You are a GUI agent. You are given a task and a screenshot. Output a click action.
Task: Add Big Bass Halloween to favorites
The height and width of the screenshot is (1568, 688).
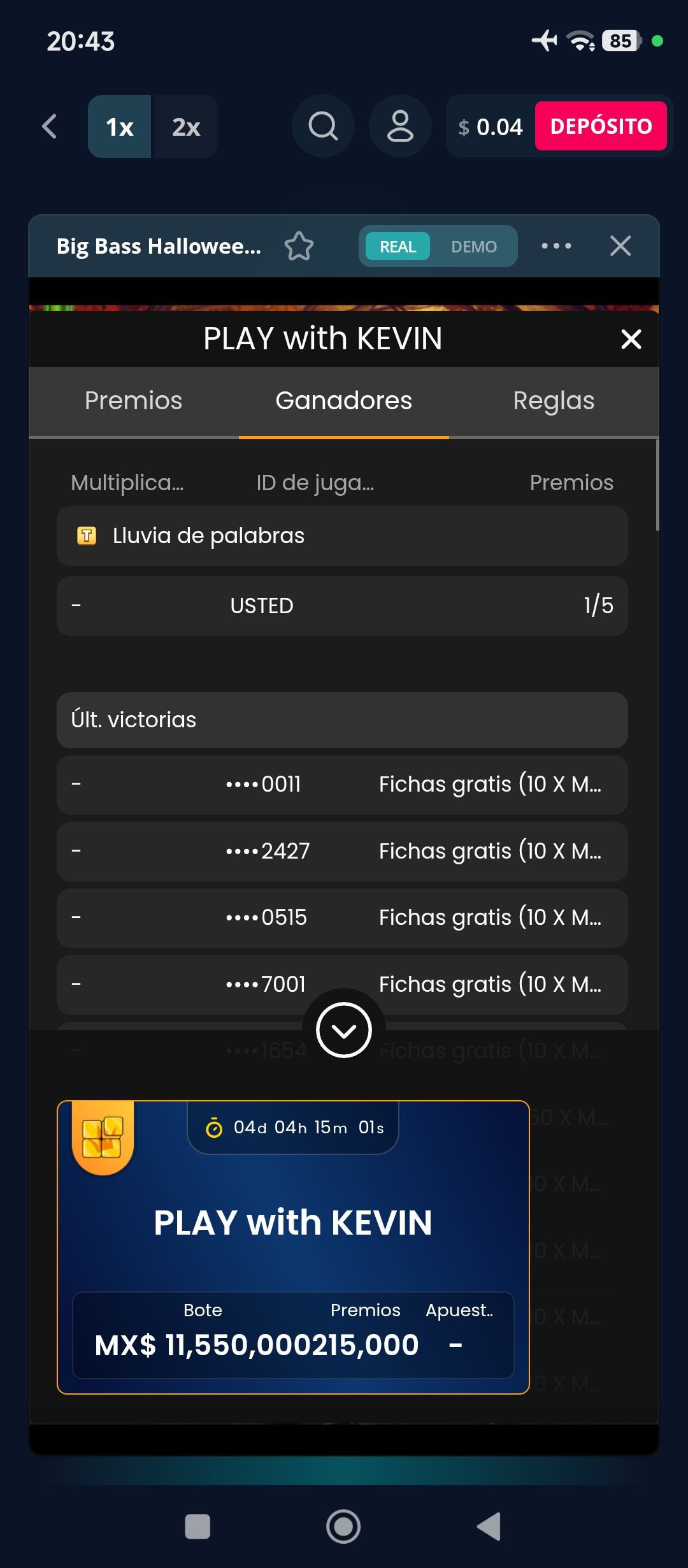tap(299, 246)
